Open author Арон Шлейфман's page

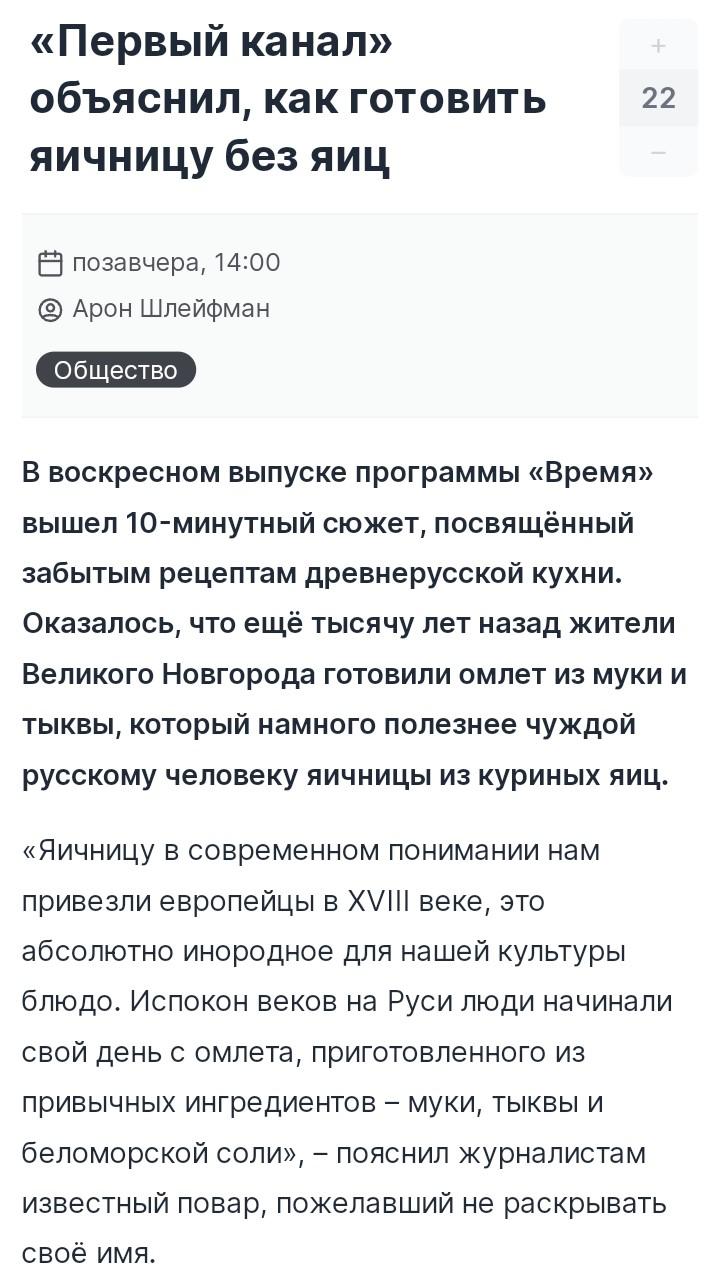[170, 309]
